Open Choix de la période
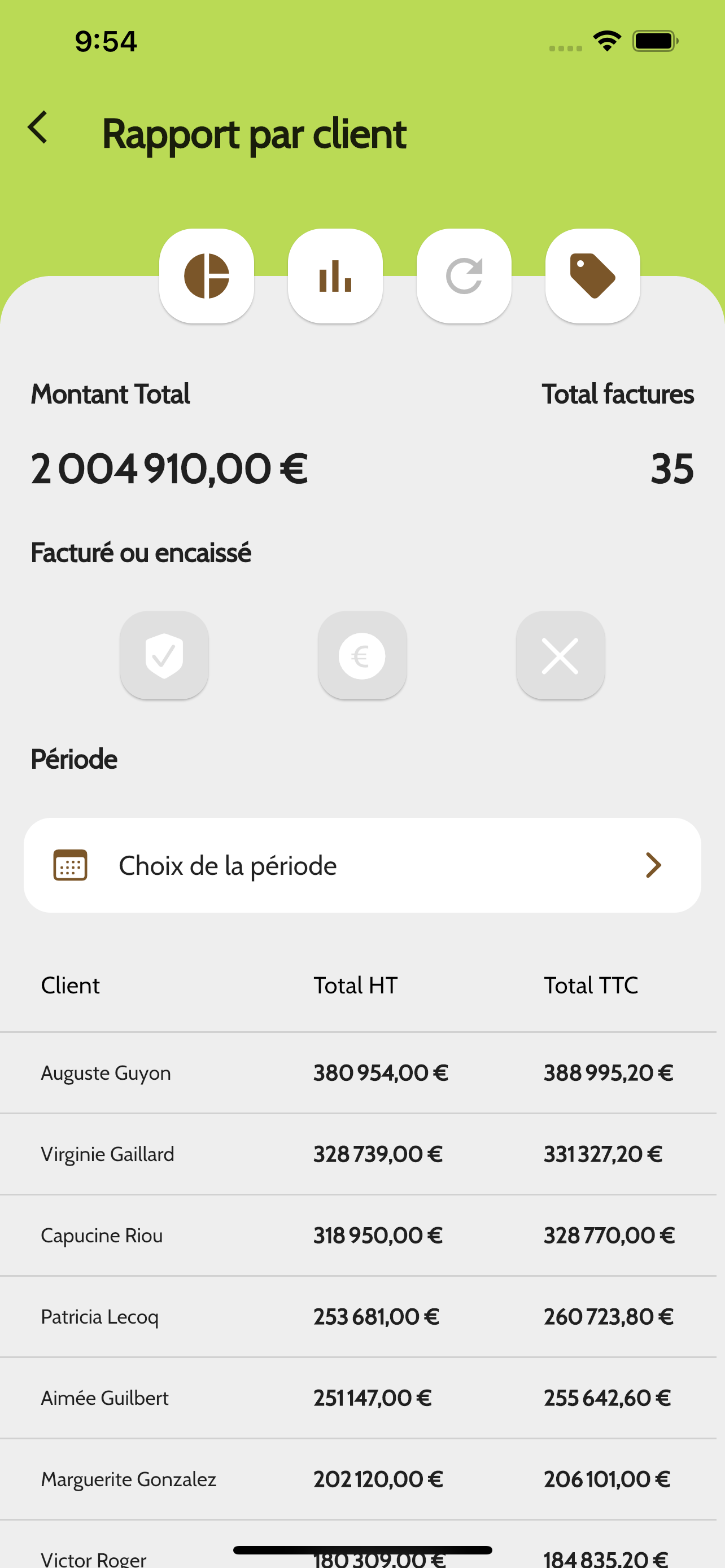Screen dimensions: 725x1568 (x=362, y=865)
